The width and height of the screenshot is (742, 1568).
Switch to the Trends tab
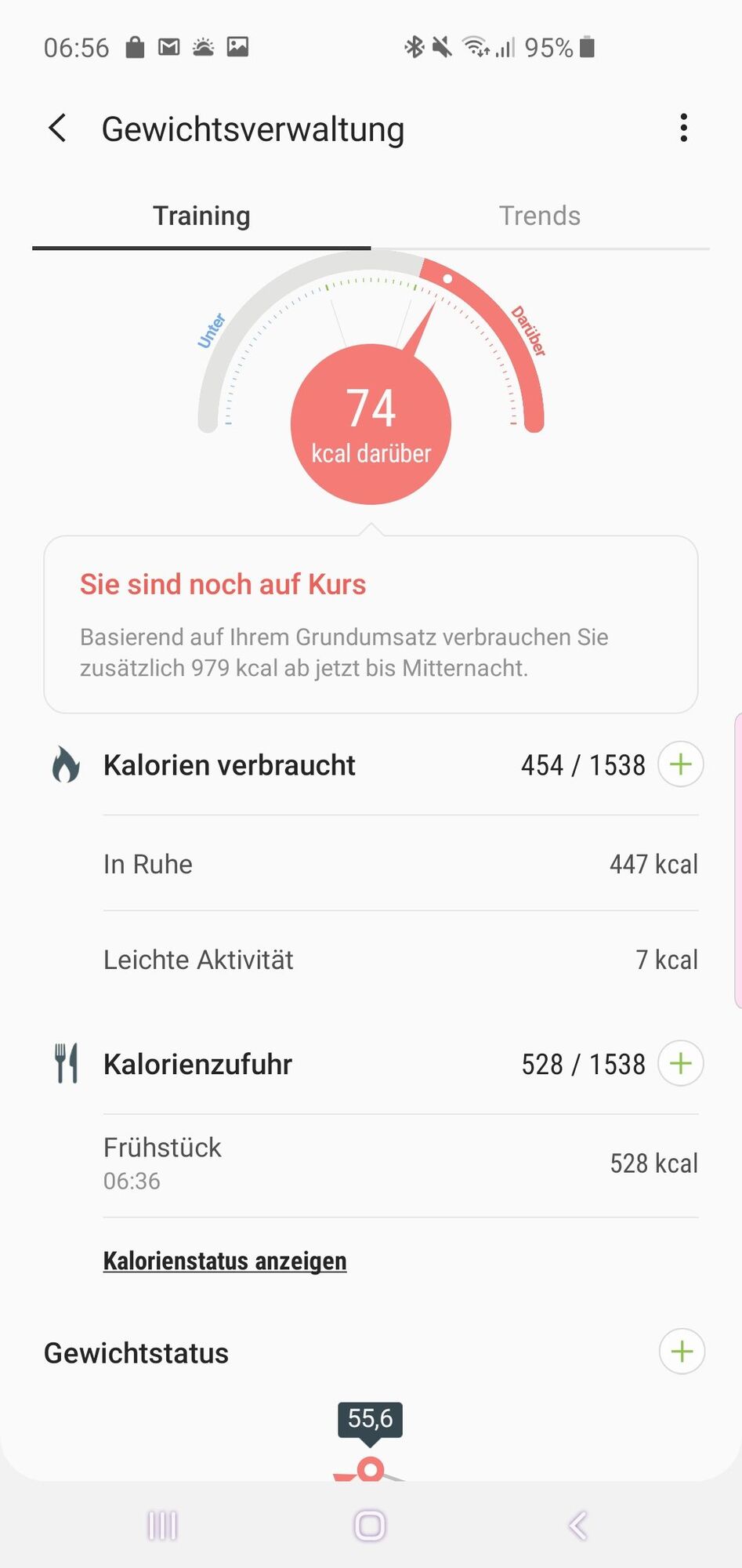(x=540, y=216)
